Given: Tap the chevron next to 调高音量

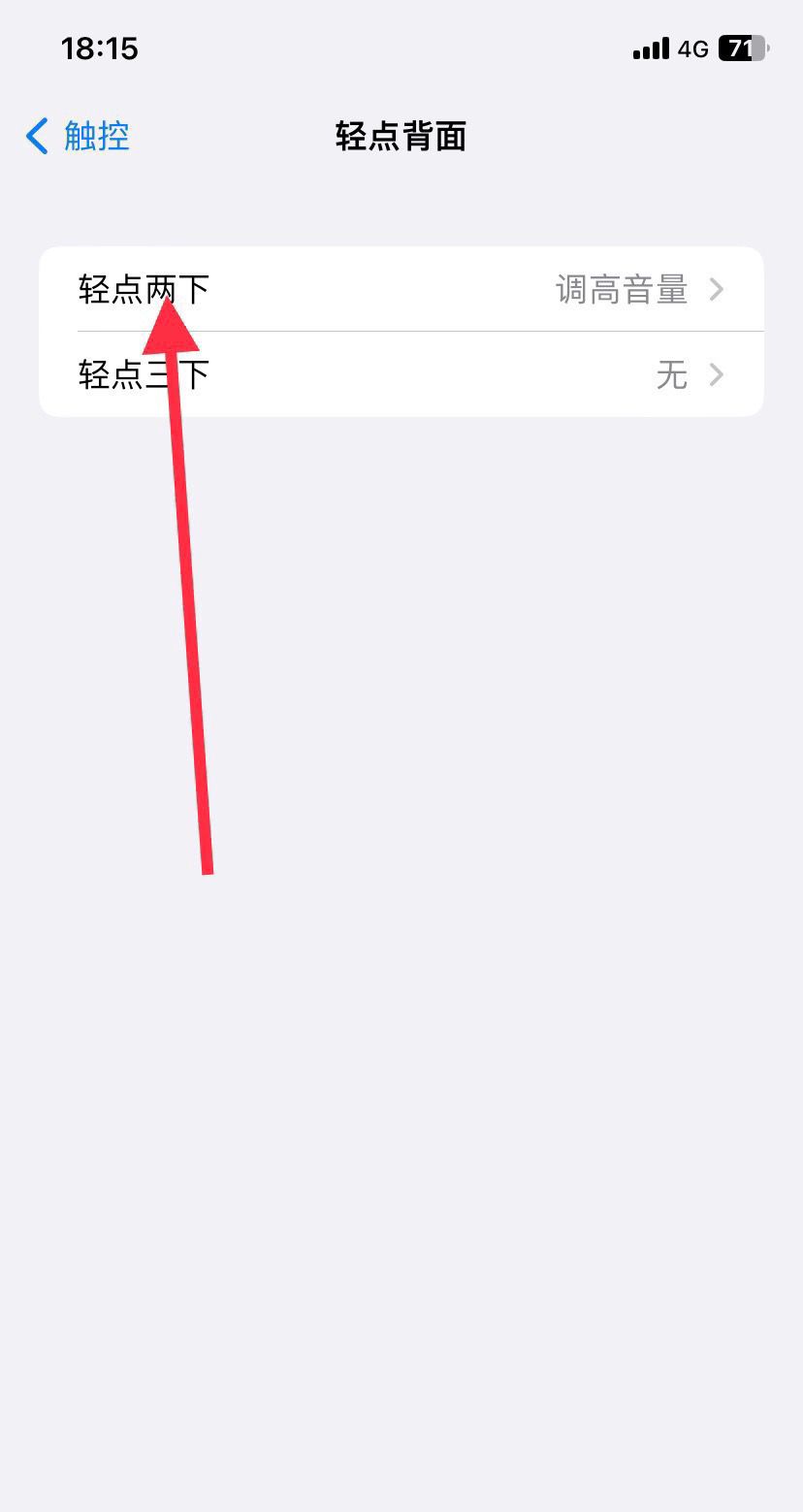Looking at the screenshot, I should click(x=718, y=289).
